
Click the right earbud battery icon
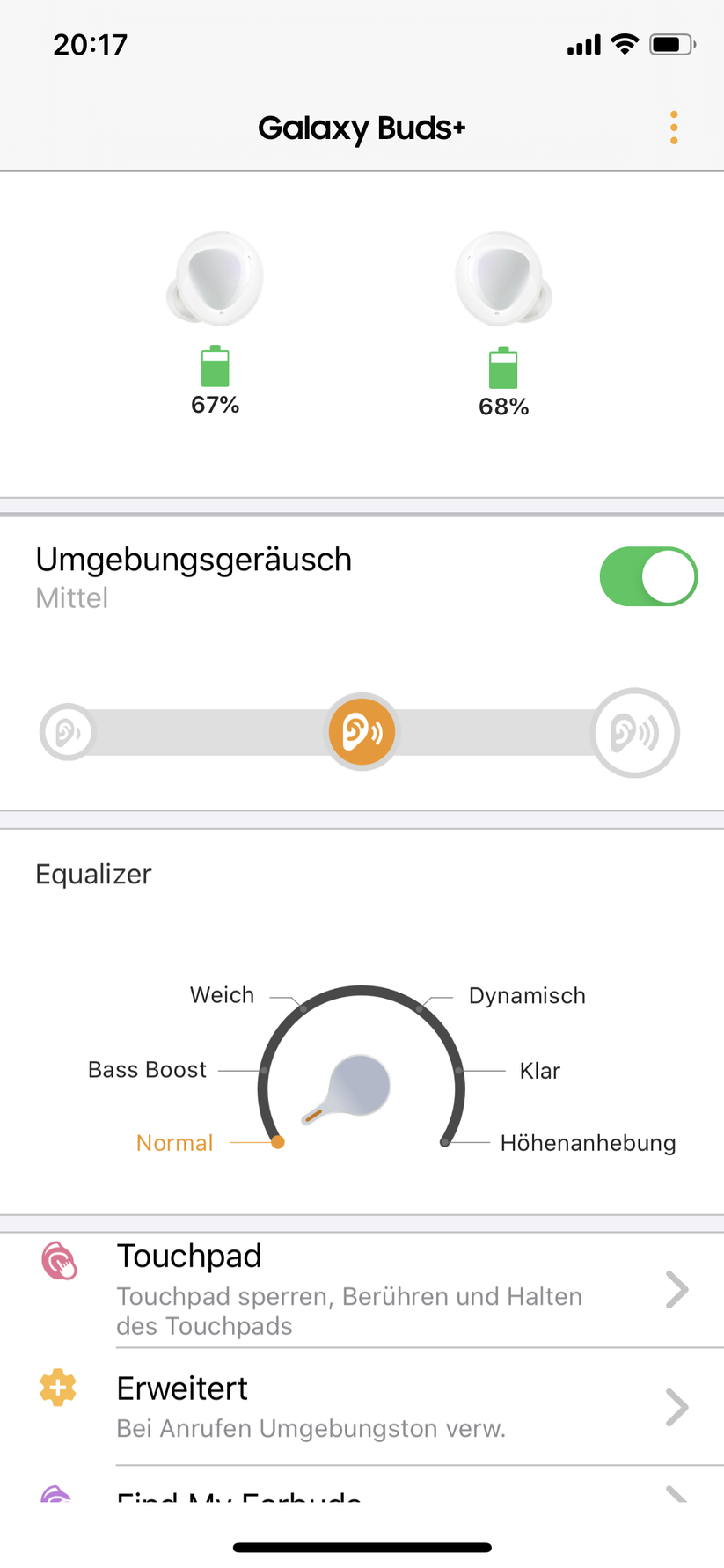tap(503, 368)
